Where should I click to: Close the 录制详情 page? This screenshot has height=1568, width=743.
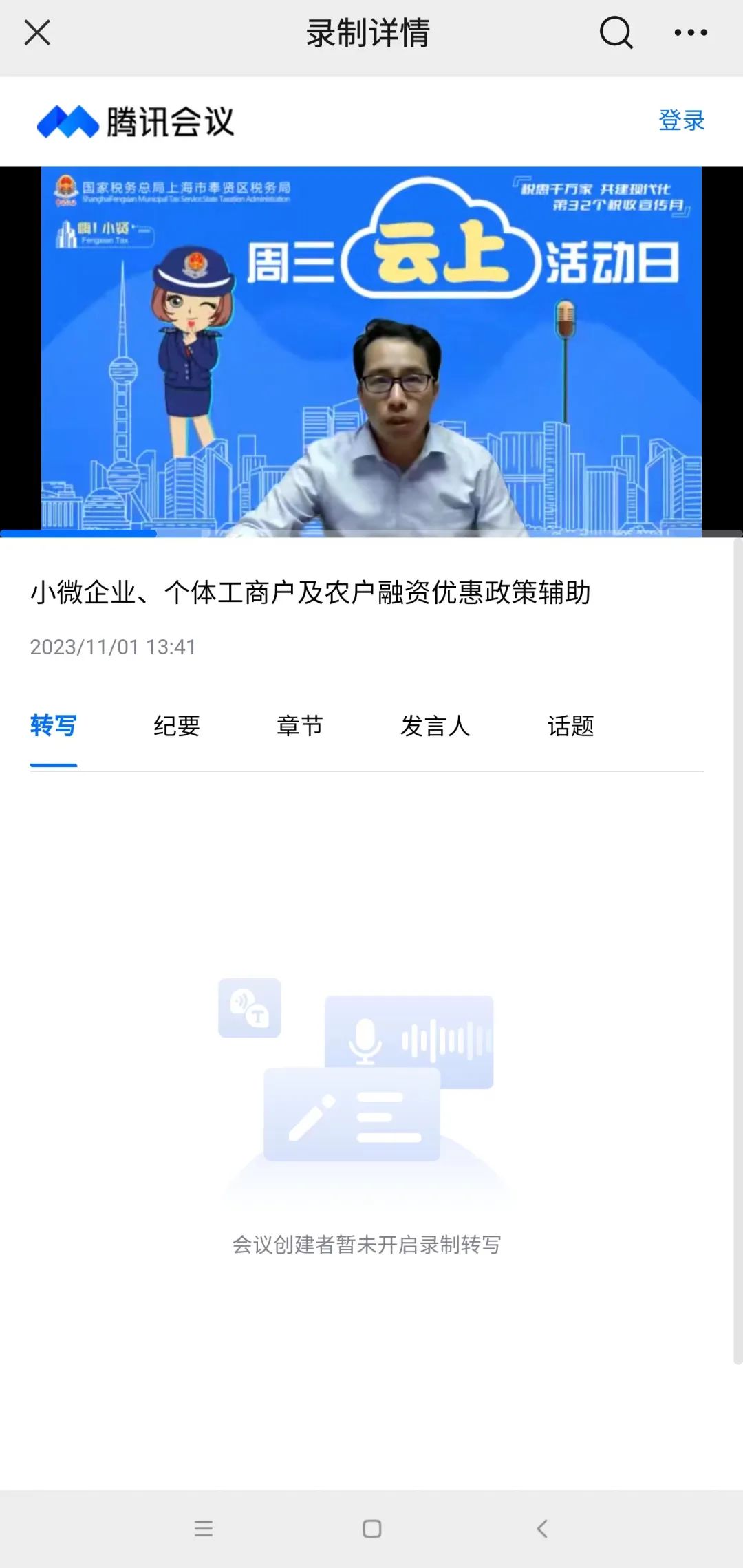point(37,32)
